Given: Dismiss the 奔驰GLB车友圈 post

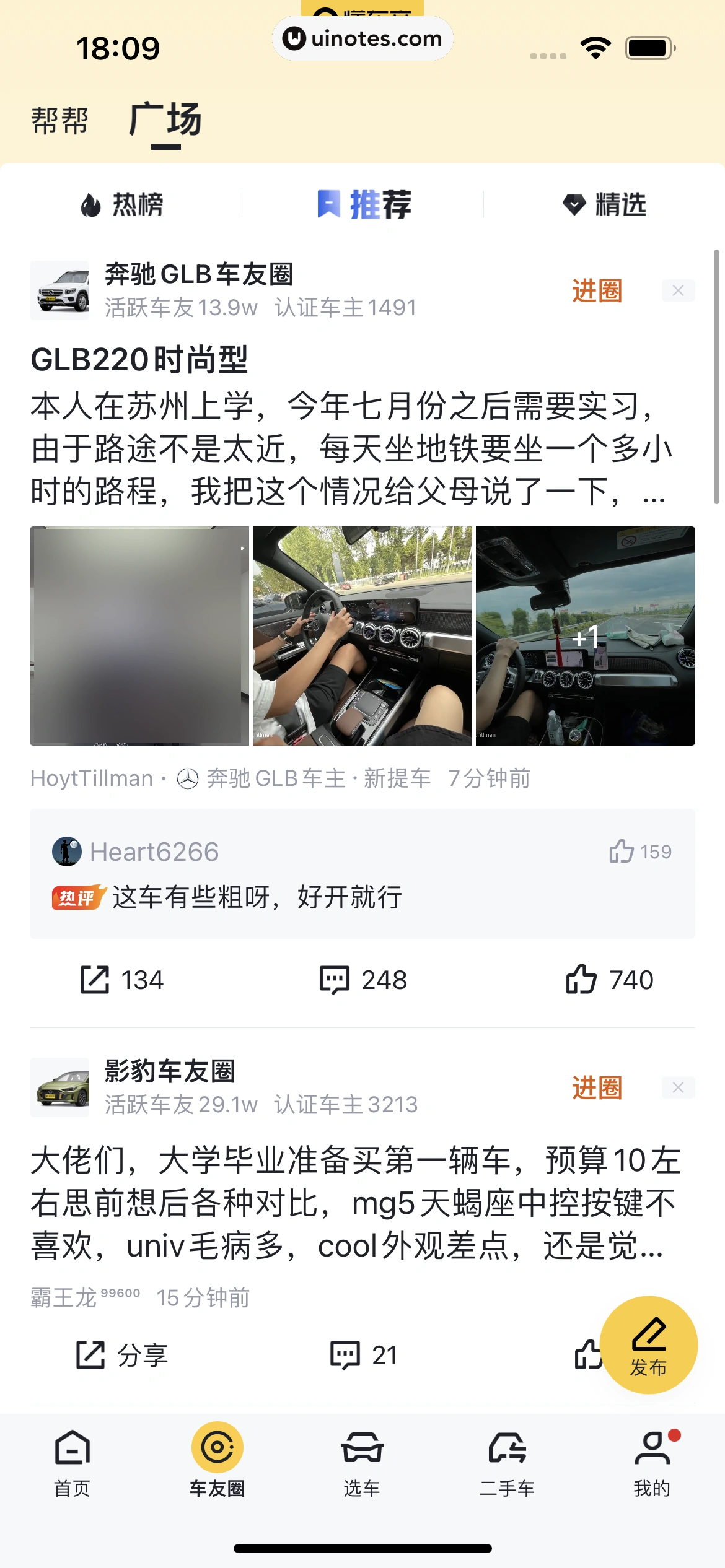Looking at the screenshot, I should (678, 290).
